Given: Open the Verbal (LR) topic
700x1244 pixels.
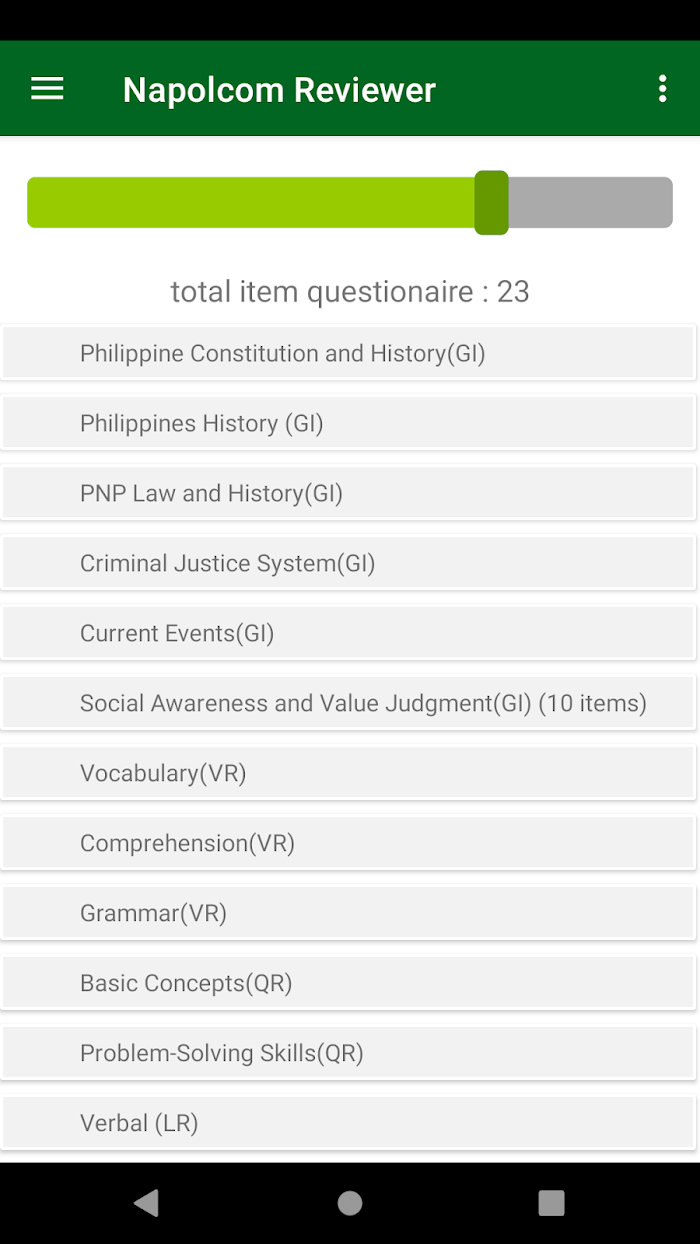Looking at the screenshot, I should click(x=349, y=1123).
